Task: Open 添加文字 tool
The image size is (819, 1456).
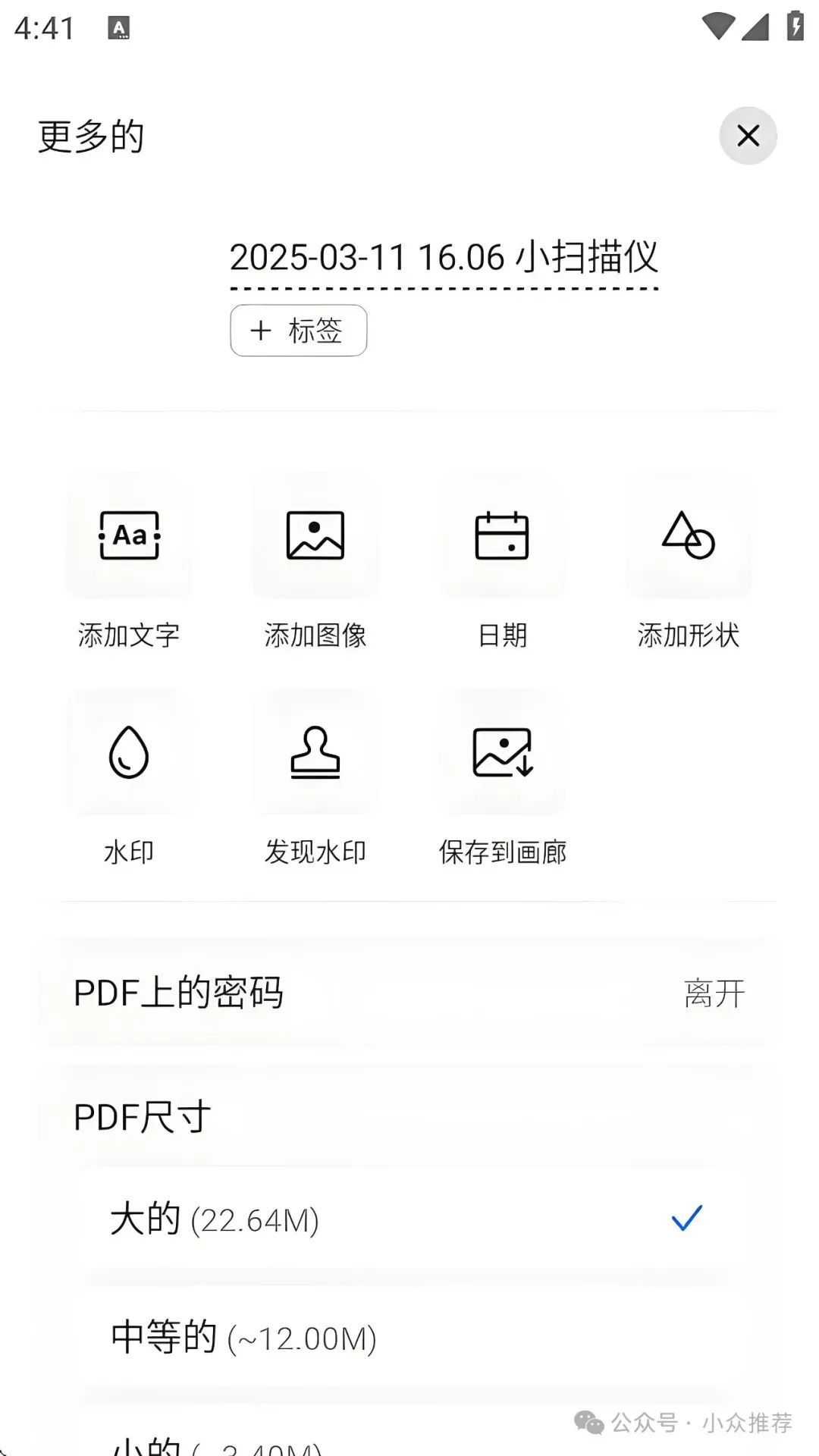Action: [x=129, y=536]
